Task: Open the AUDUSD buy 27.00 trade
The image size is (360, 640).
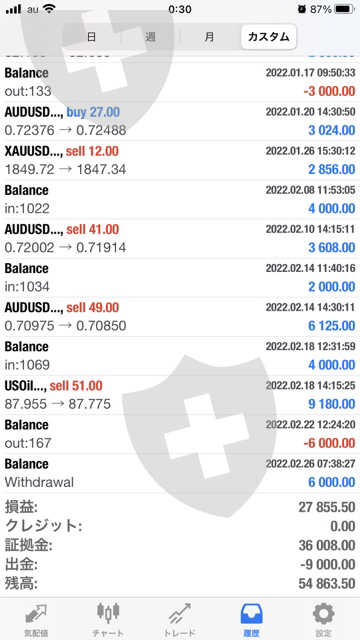Action: [x=180, y=121]
